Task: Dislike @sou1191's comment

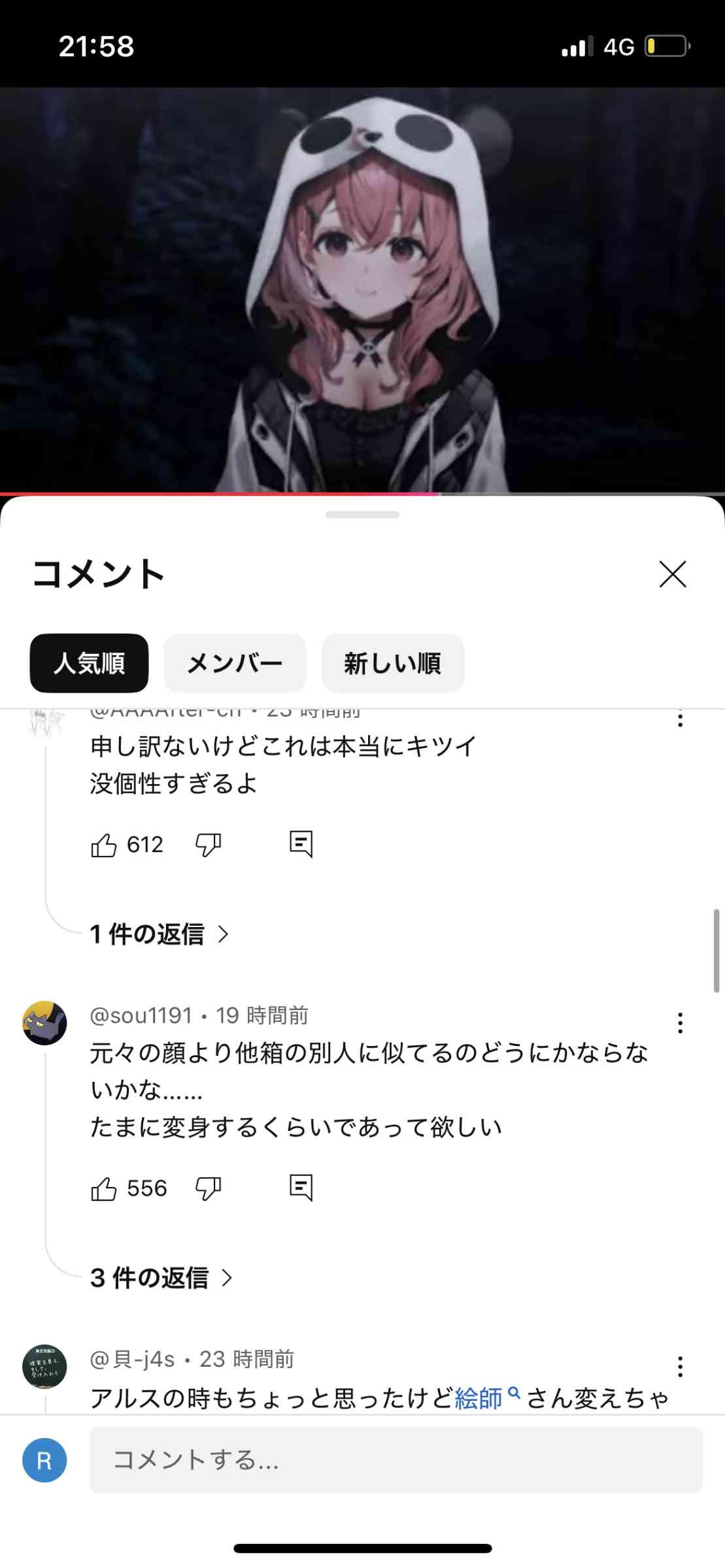Action: coord(208,1188)
